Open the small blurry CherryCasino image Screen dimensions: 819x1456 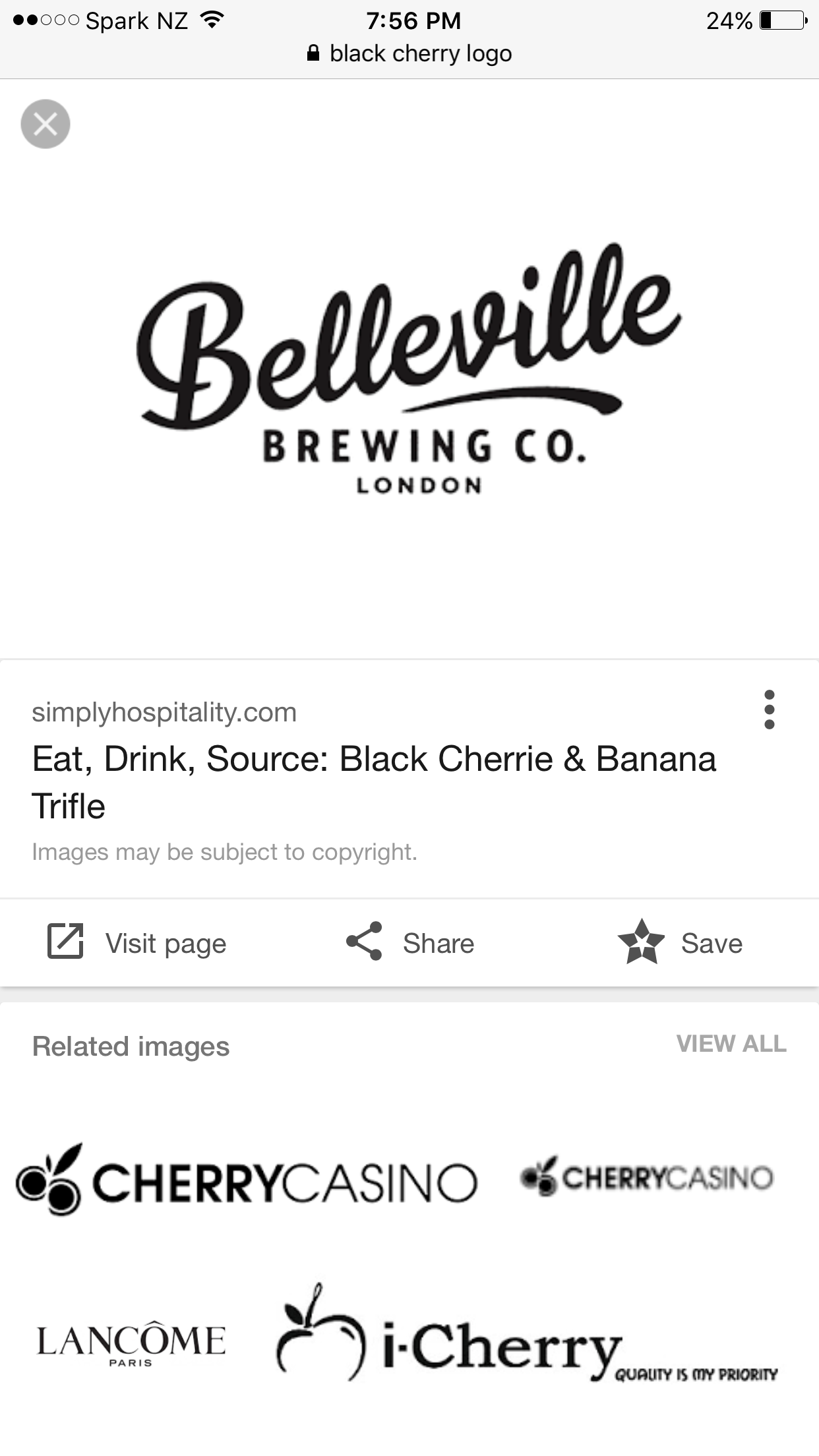pos(647,1177)
